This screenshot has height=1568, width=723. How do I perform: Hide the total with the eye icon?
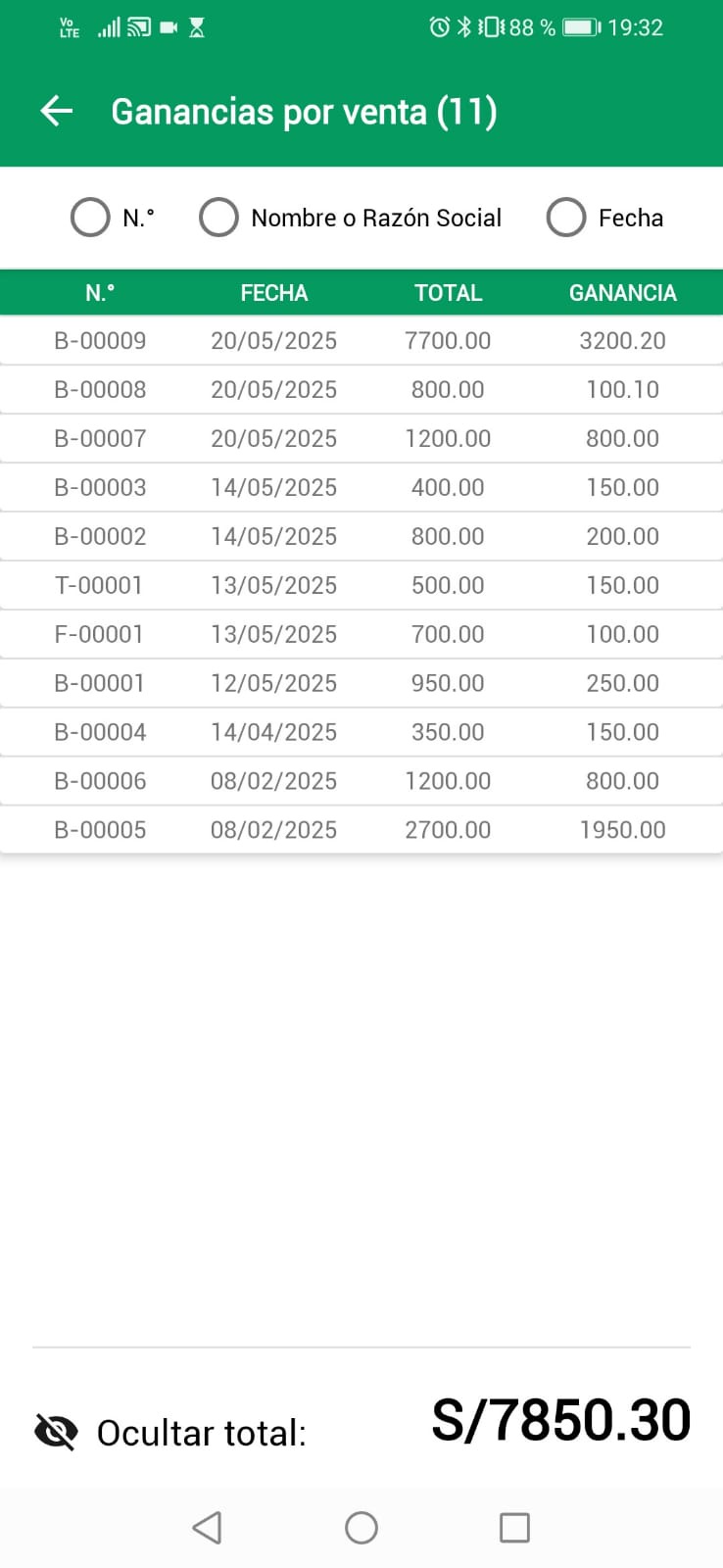[56, 1432]
